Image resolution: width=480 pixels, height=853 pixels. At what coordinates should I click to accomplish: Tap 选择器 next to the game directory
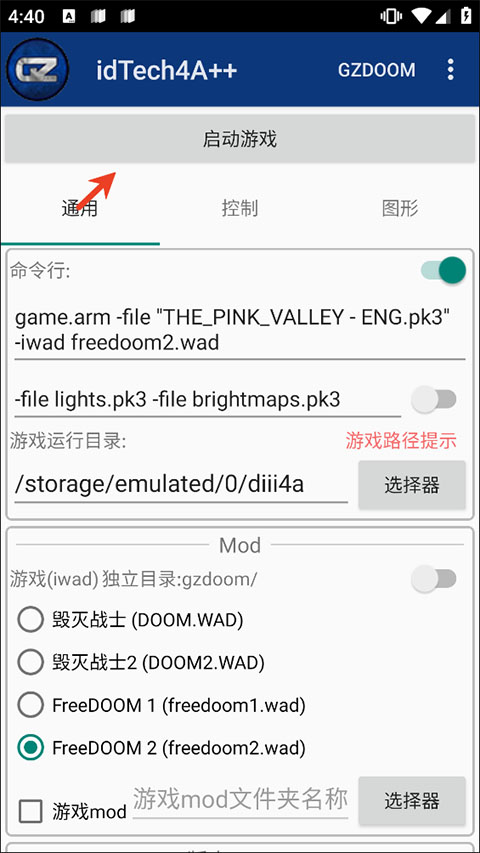coord(412,485)
